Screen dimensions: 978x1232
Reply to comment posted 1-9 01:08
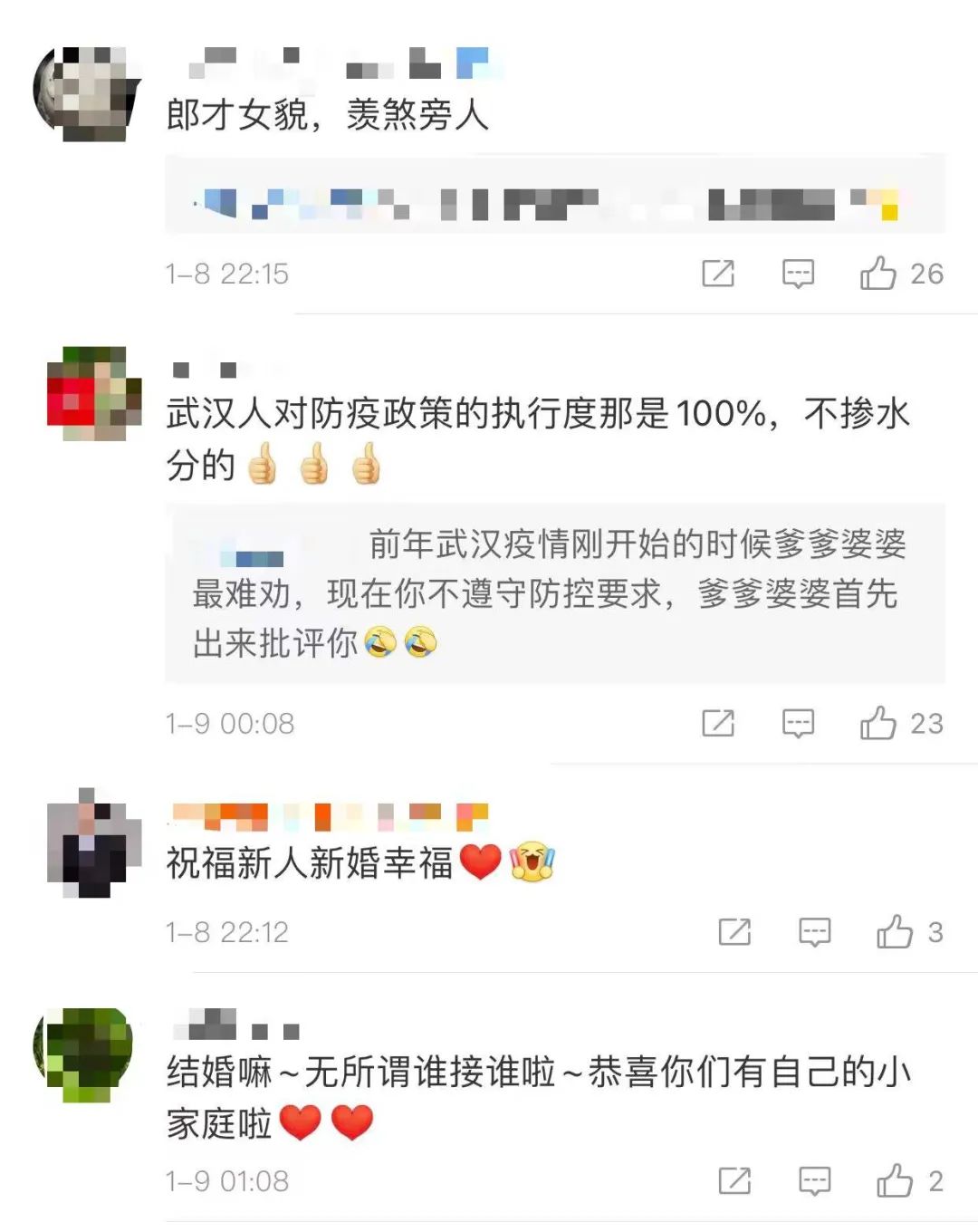pos(814,1180)
